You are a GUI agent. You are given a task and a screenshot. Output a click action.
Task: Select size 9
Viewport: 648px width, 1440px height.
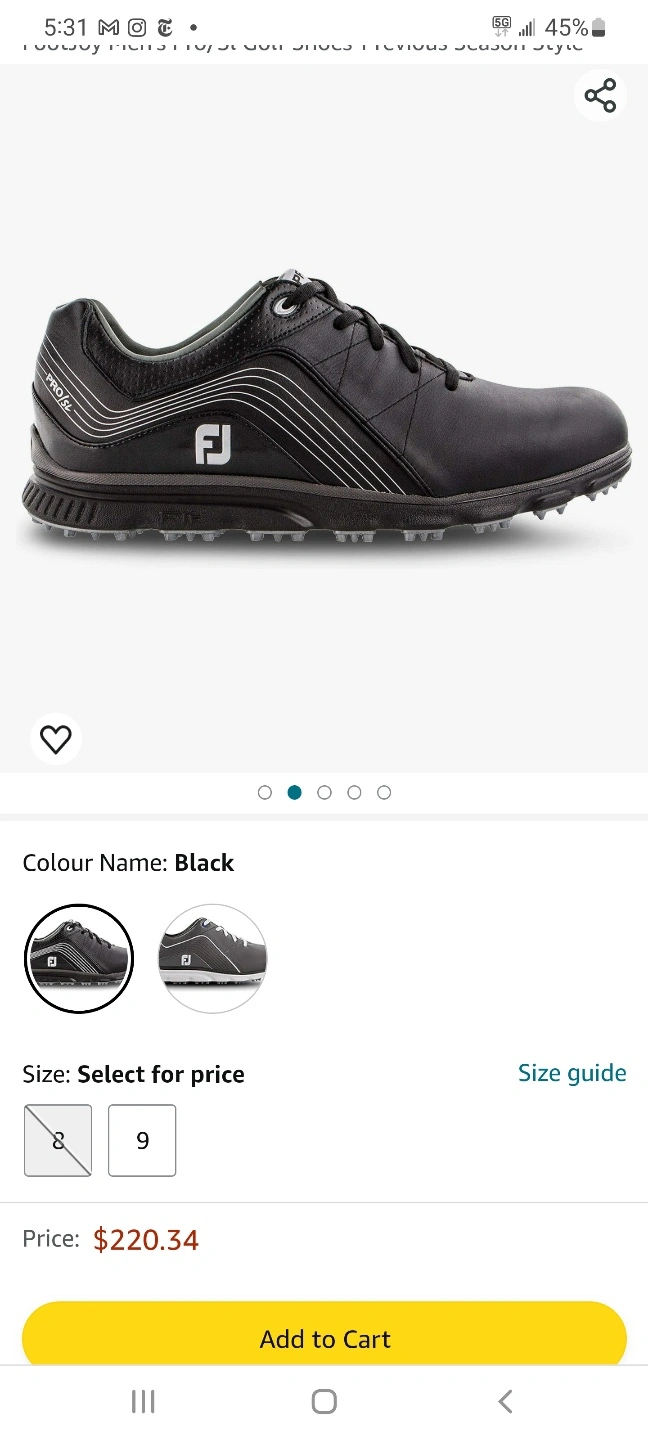coord(142,1140)
